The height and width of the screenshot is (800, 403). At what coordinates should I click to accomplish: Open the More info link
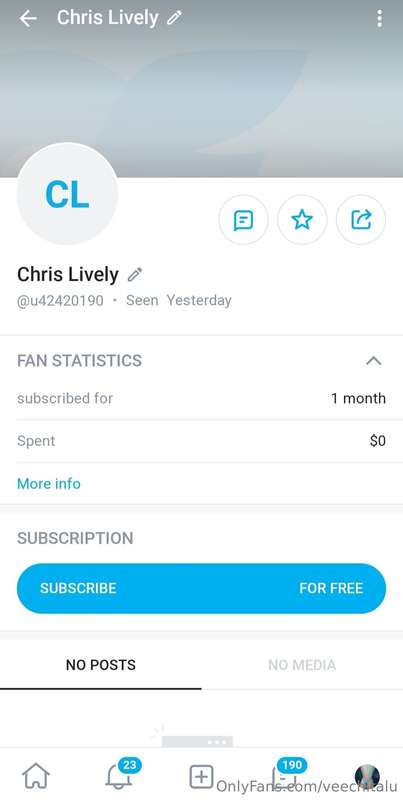click(49, 484)
